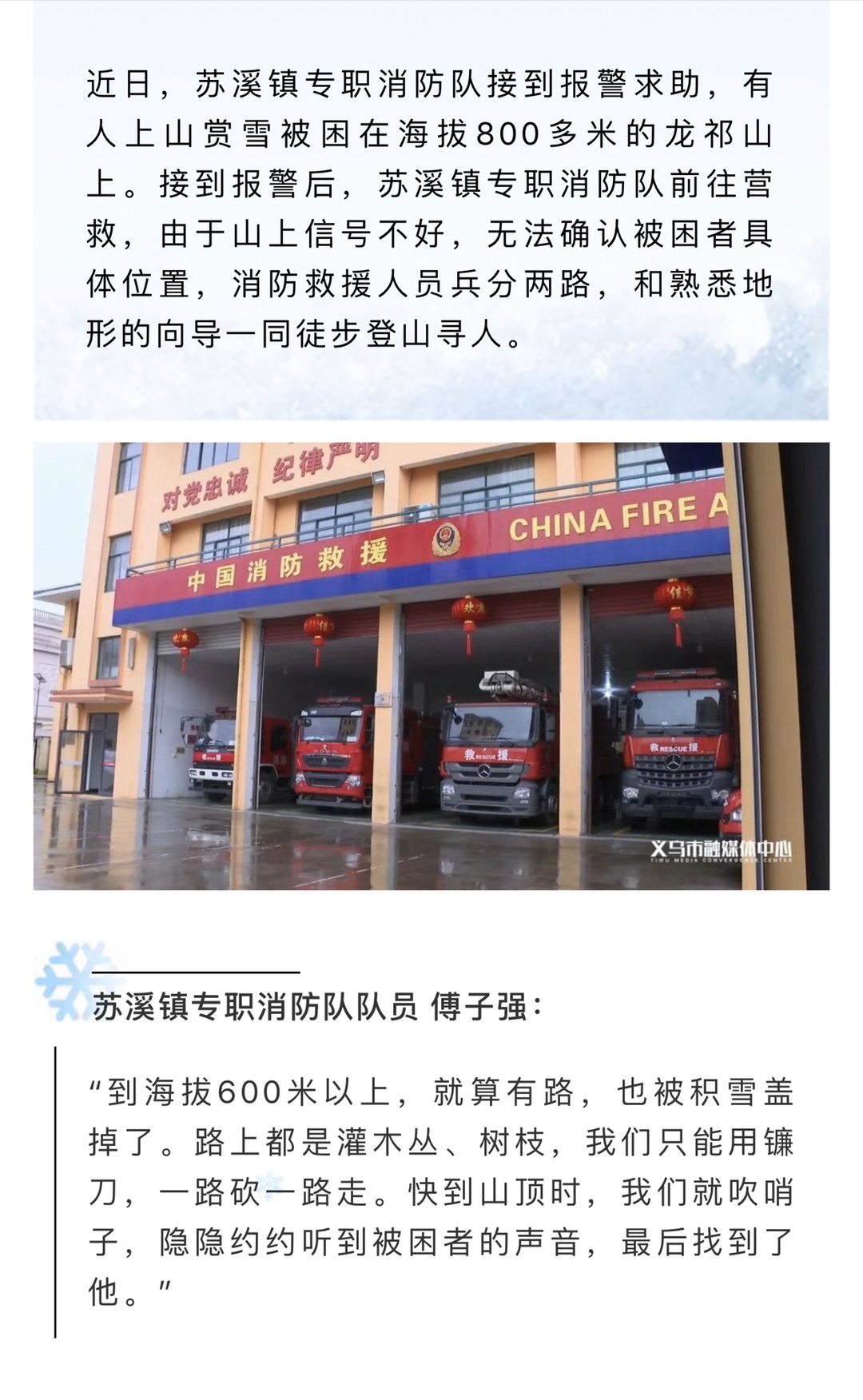Open the fire station photo in the article
Image resolution: width=863 pixels, height=1400 pixels.
pos(431,666)
